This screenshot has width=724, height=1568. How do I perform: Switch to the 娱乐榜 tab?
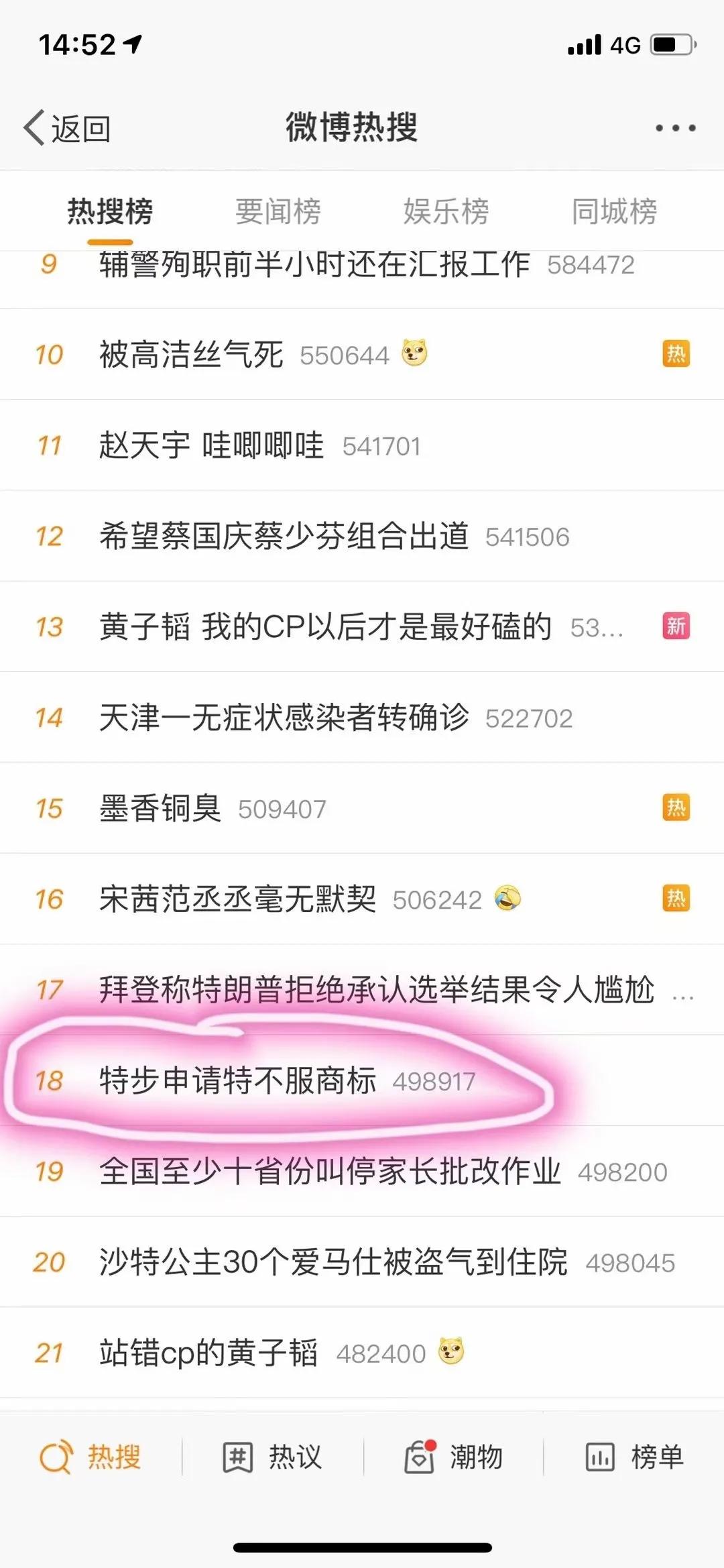point(446,212)
